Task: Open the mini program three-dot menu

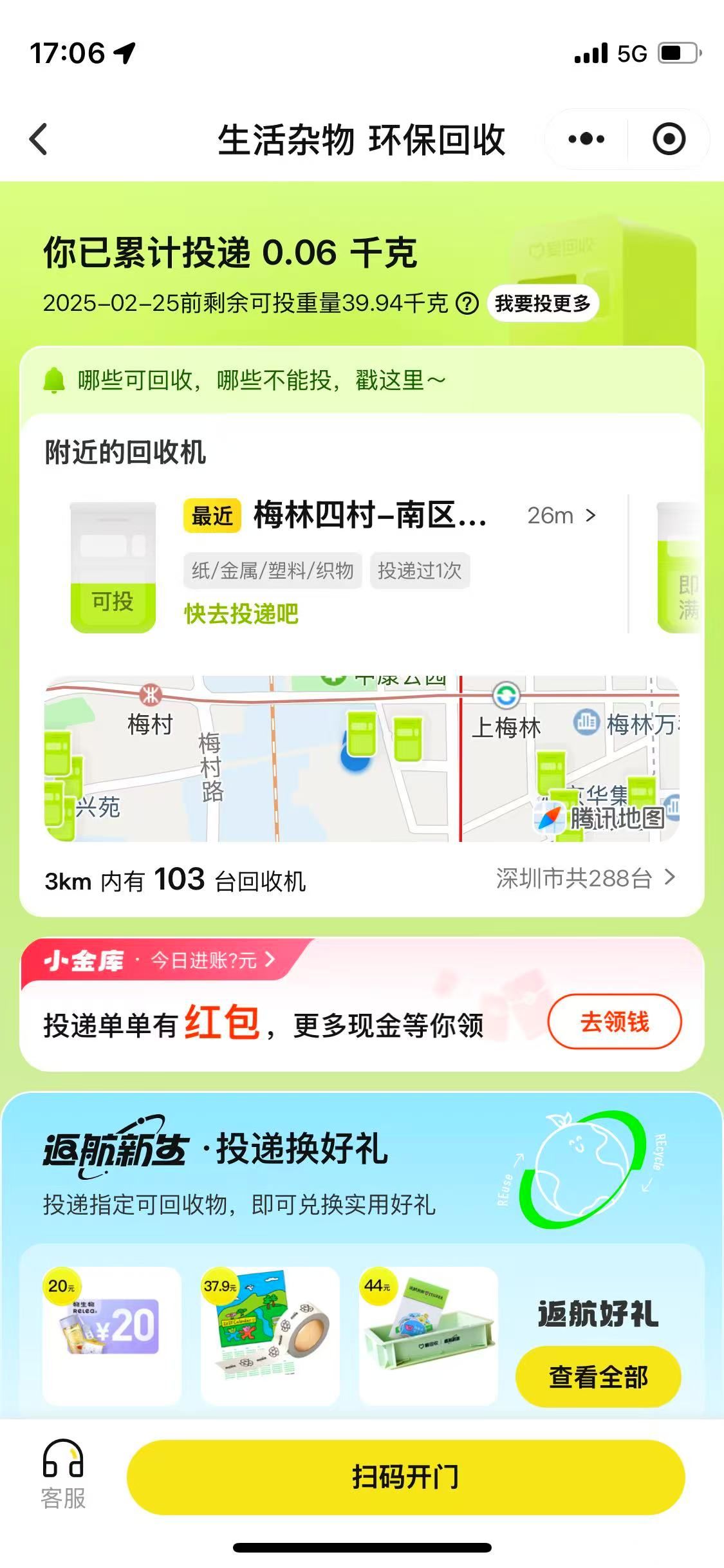Action: coord(586,139)
